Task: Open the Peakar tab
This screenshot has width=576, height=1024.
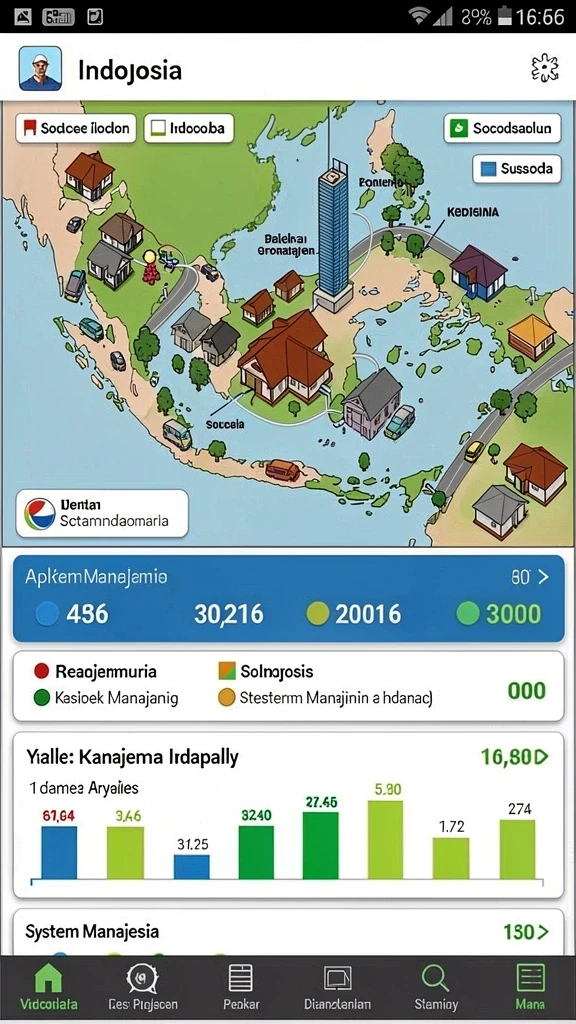Action: point(241,988)
